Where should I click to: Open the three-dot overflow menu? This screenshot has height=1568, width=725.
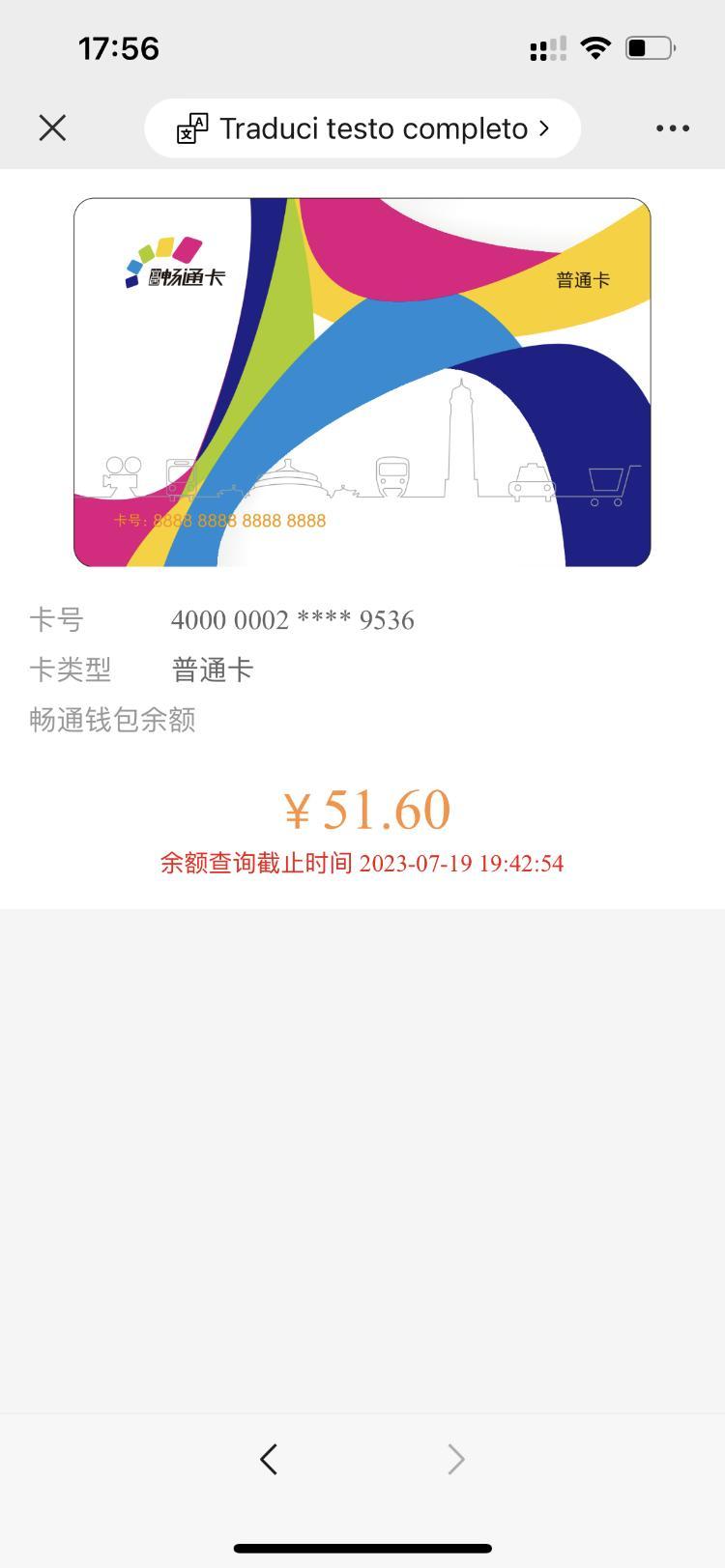672,128
